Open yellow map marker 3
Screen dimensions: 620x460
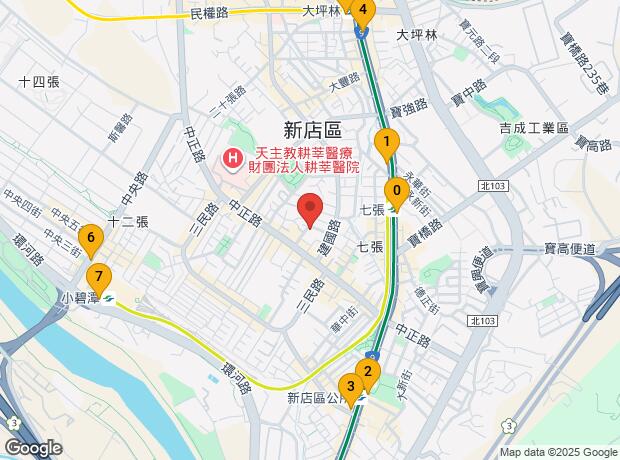click(x=350, y=387)
